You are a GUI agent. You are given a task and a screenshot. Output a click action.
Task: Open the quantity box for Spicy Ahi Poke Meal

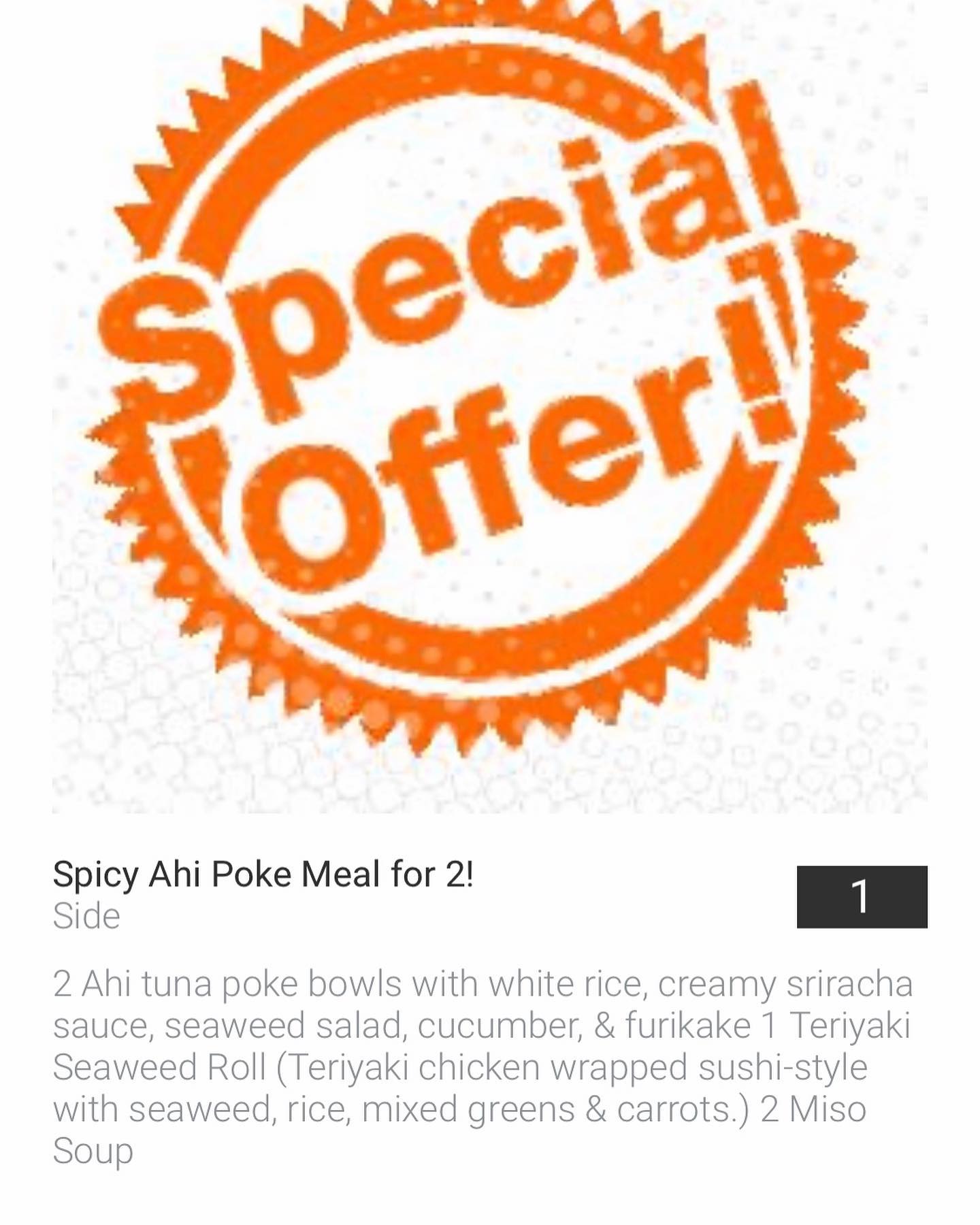click(862, 896)
